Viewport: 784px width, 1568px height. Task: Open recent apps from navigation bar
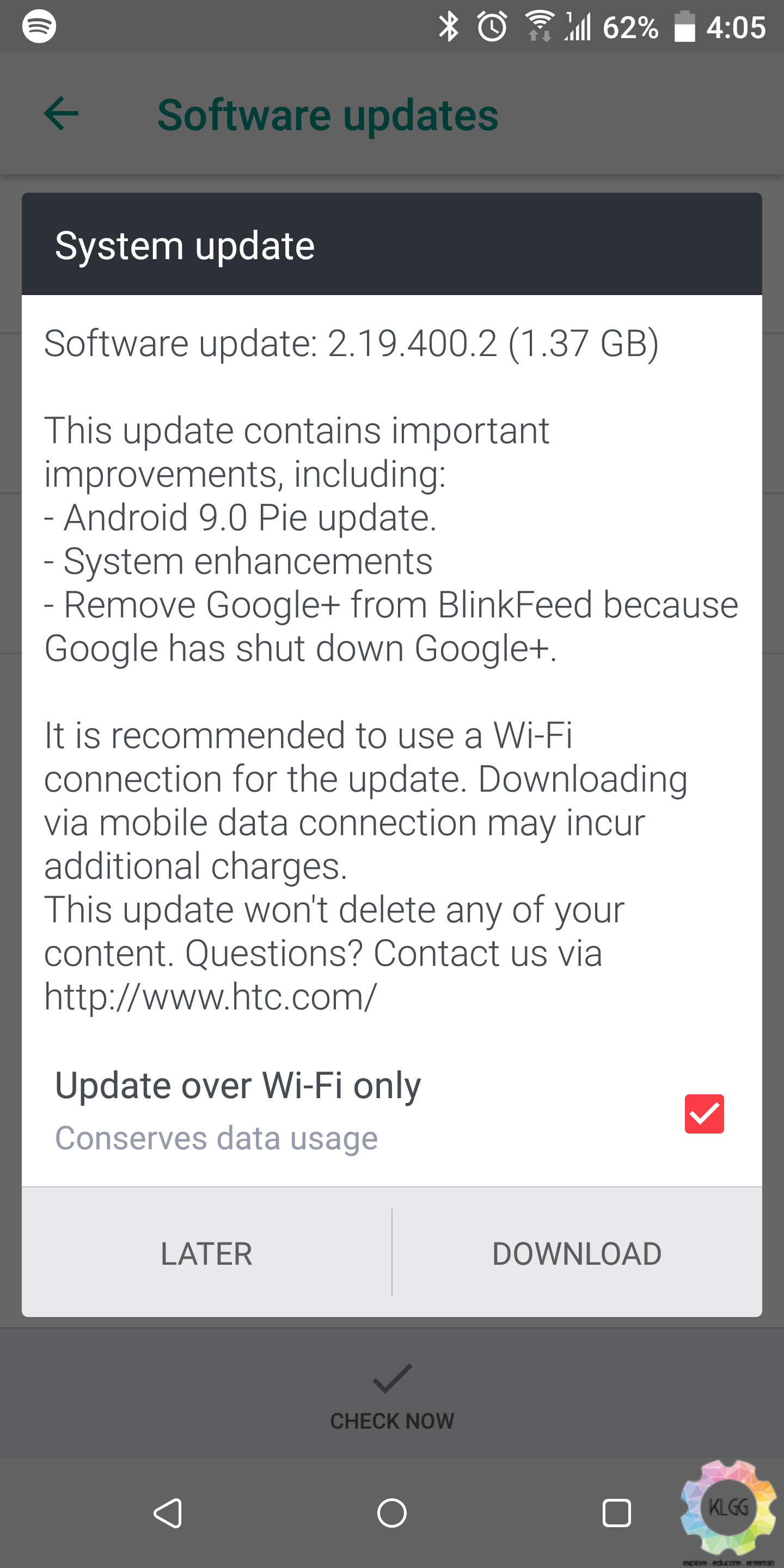[616, 1512]
